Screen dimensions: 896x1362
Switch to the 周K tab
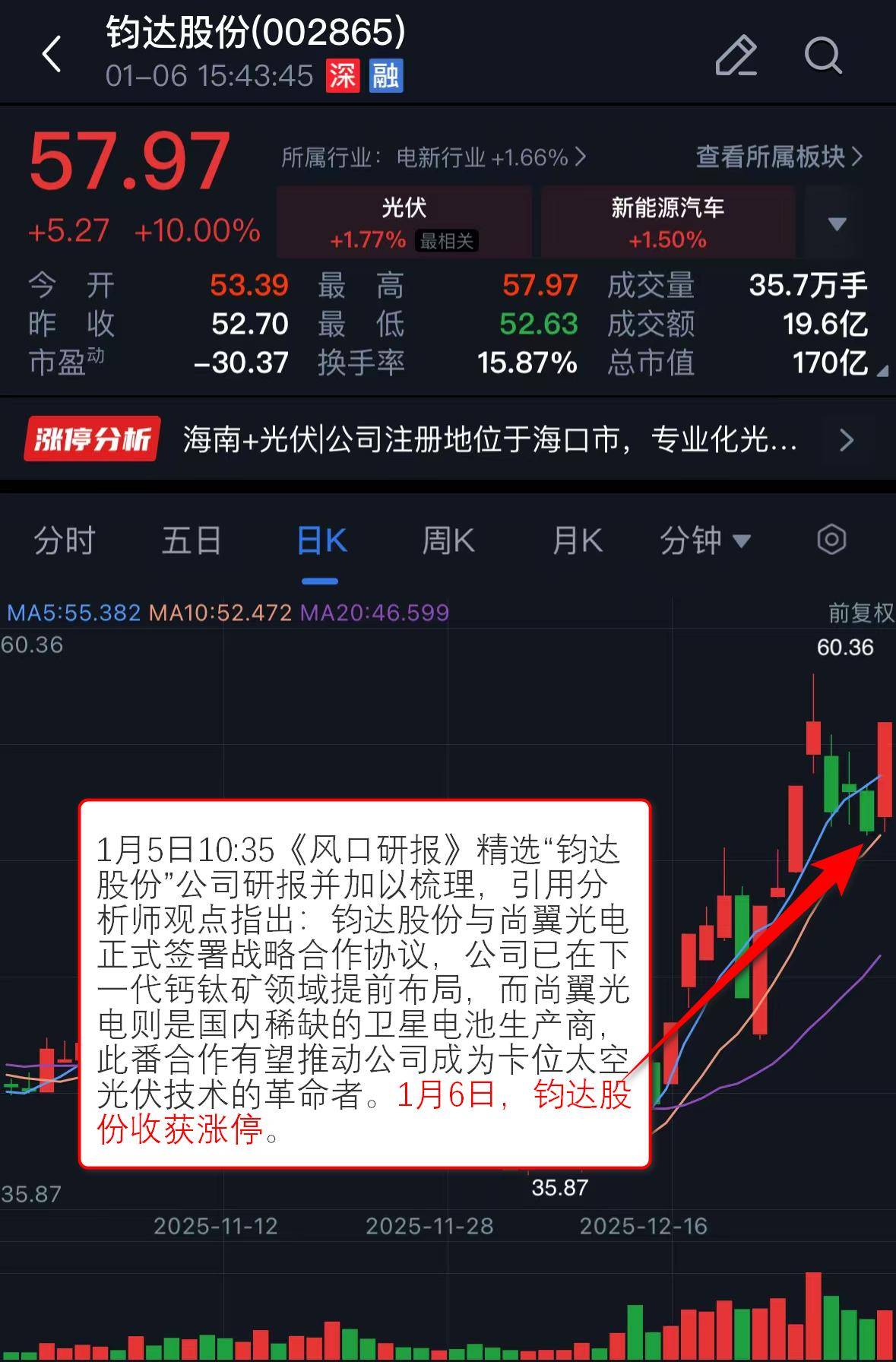pyautogui.click(x=448, y=541)
